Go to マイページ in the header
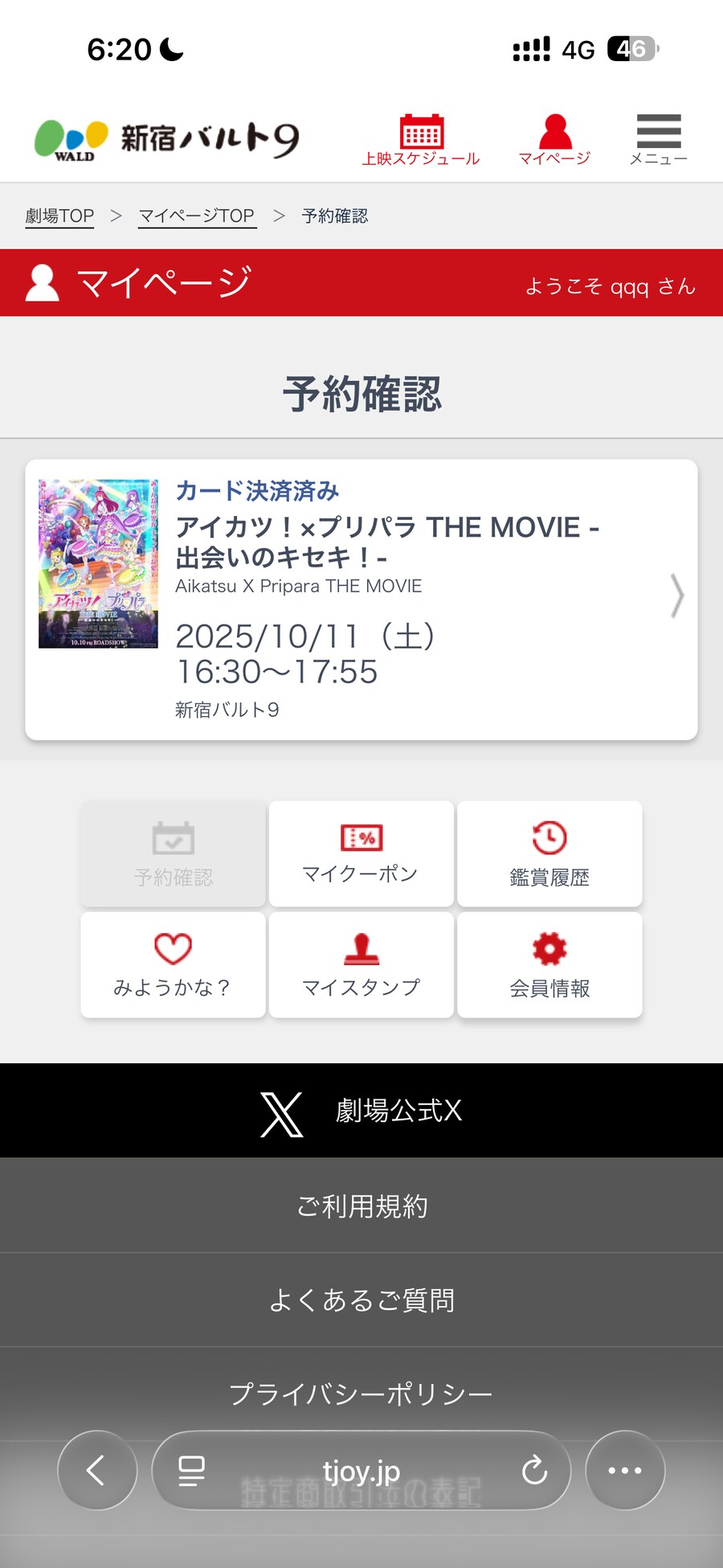This screenshot has height=1568, width=723. (554, 140)
